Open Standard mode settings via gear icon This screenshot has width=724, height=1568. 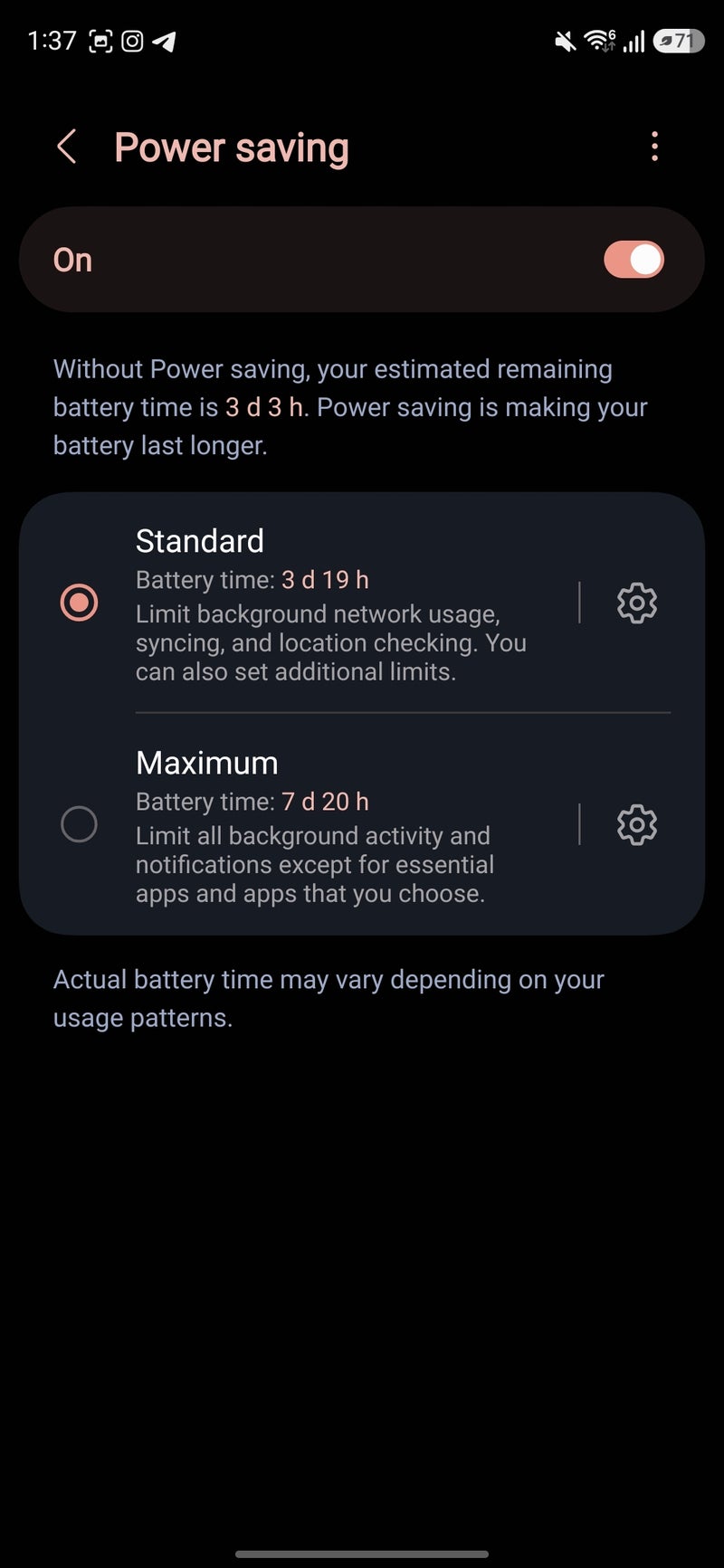coord(636,602)
